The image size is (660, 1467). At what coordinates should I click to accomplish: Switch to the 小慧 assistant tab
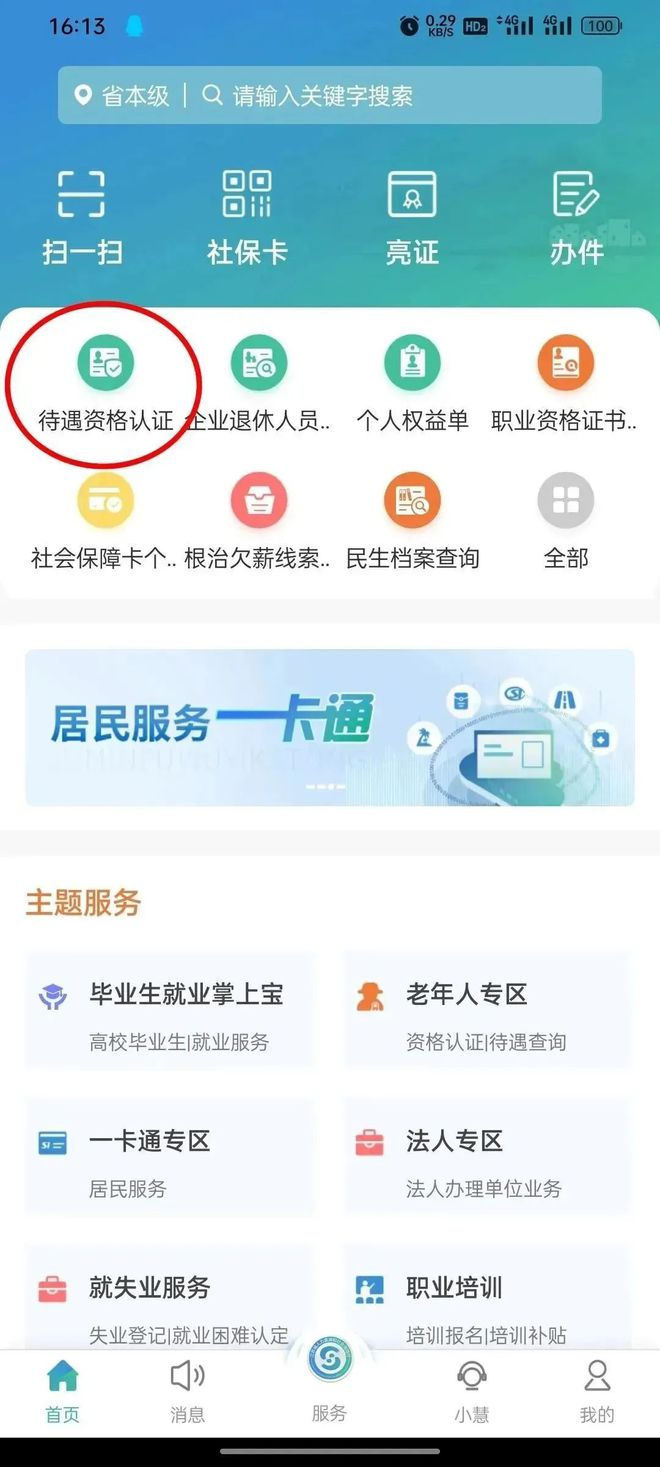[471, 1390]
